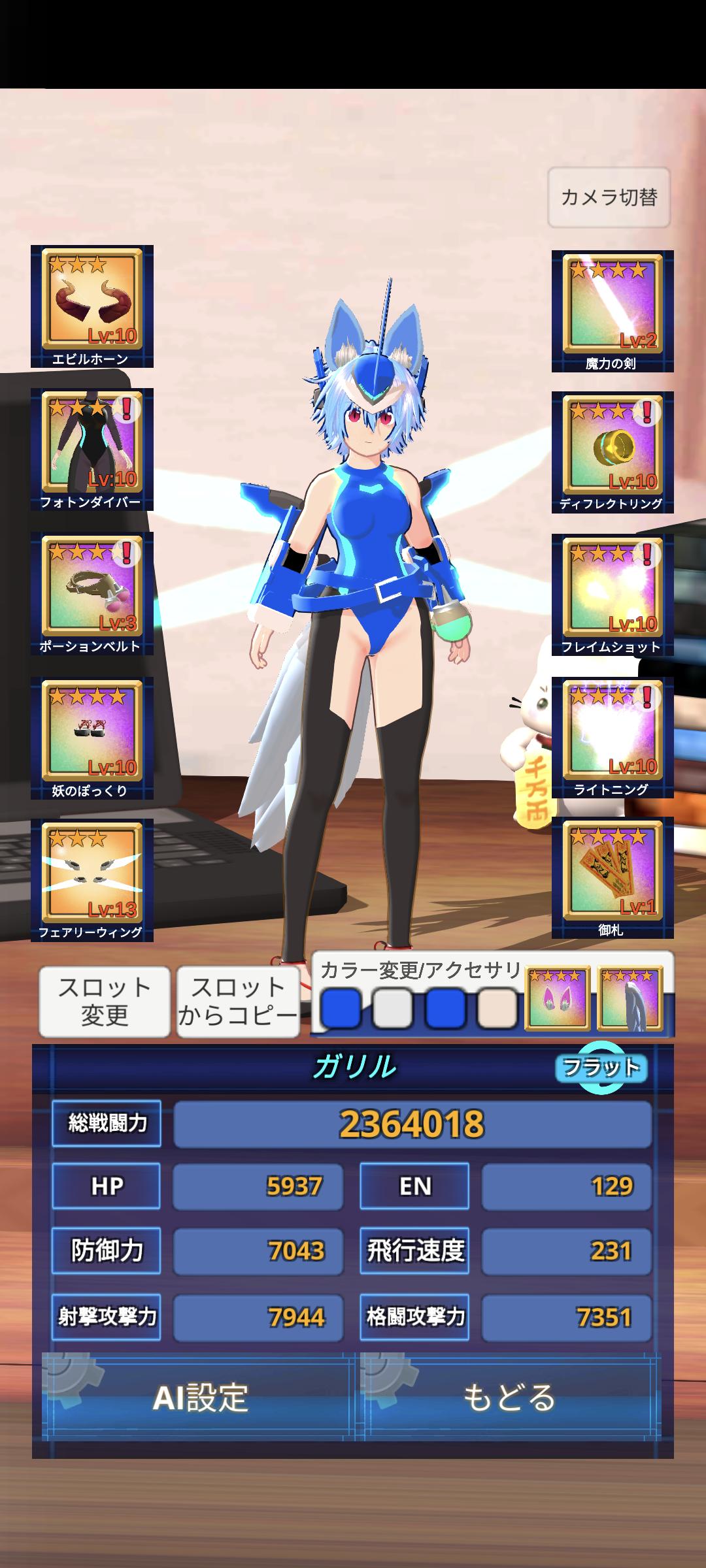Choose the 妖のぽっくり footwear slot
Image resolution: width=706 pixels, height=1568 pixels.
pos(92,738)
